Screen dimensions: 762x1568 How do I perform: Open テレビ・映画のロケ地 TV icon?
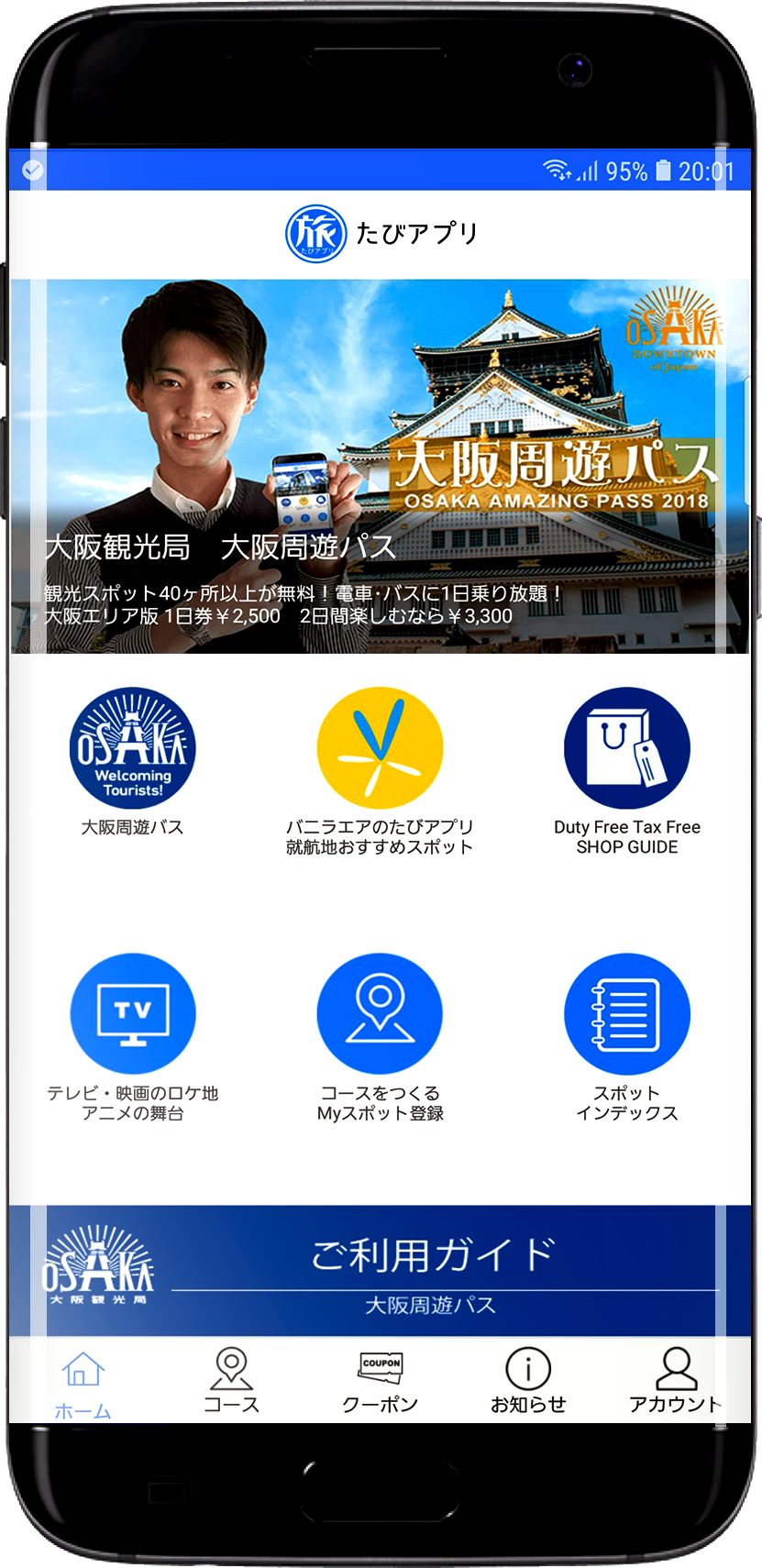(x=133, y=1014)
